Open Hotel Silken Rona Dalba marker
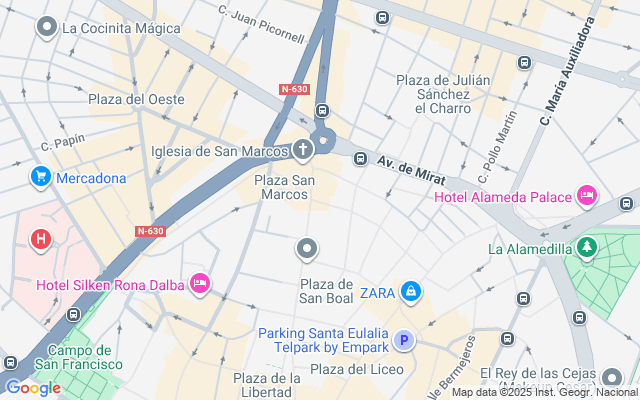The width and height of the screenshot is (640, 400). (200, 284)
